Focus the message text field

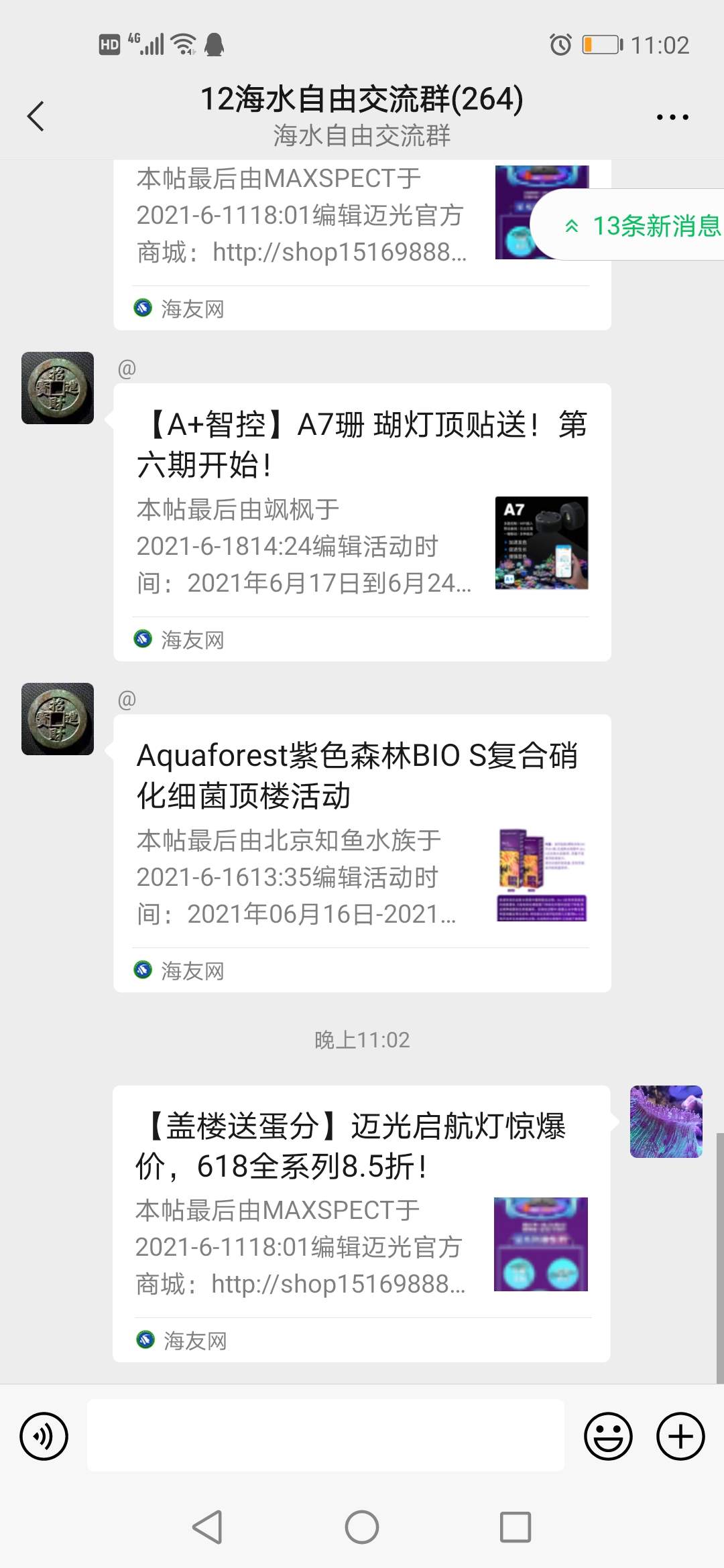326,1435
